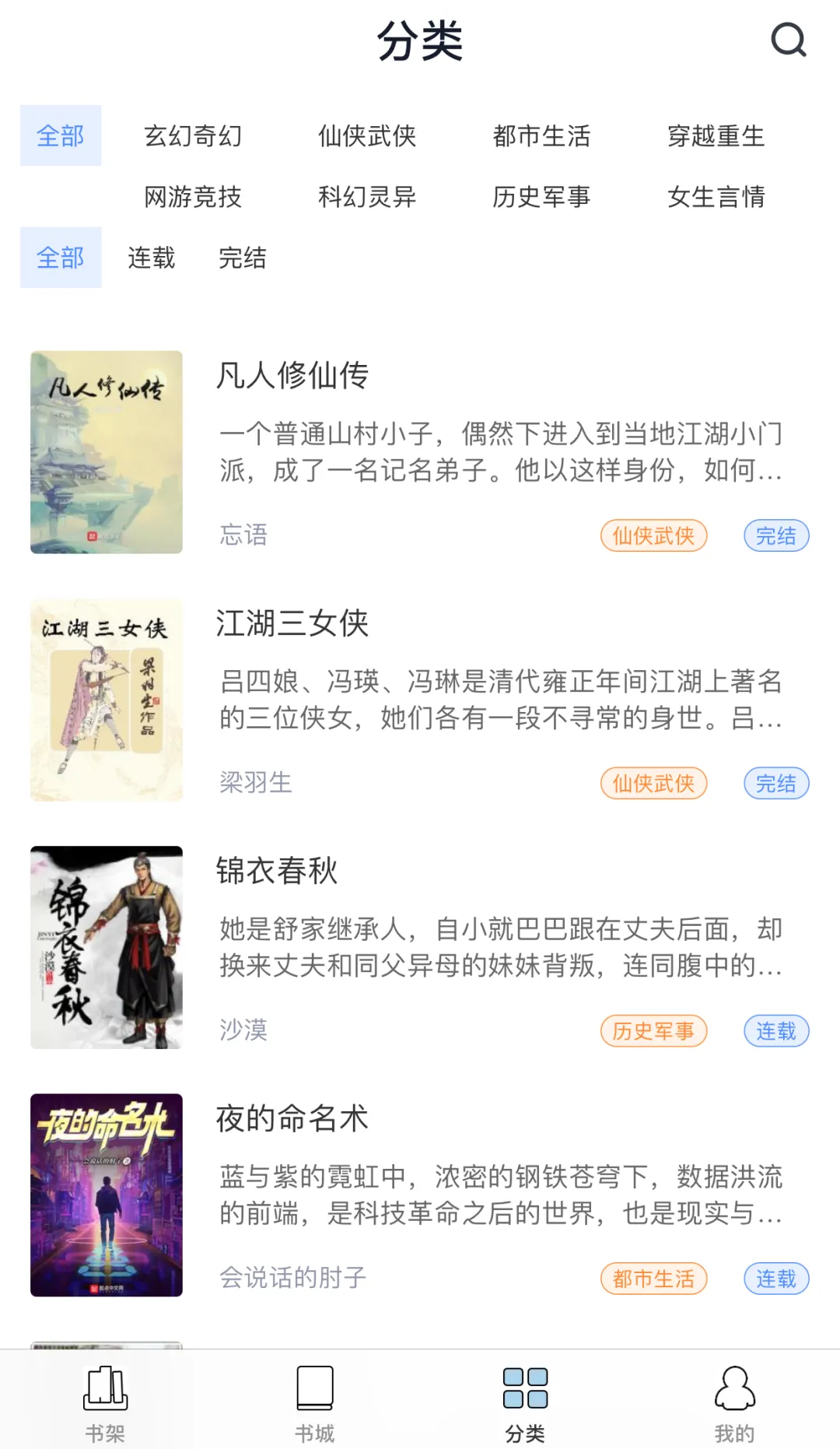Image resolution: width=840 pixels, height=1449 pixels.
Task: Filter by 女生言情 category
Action: point(716,197)
